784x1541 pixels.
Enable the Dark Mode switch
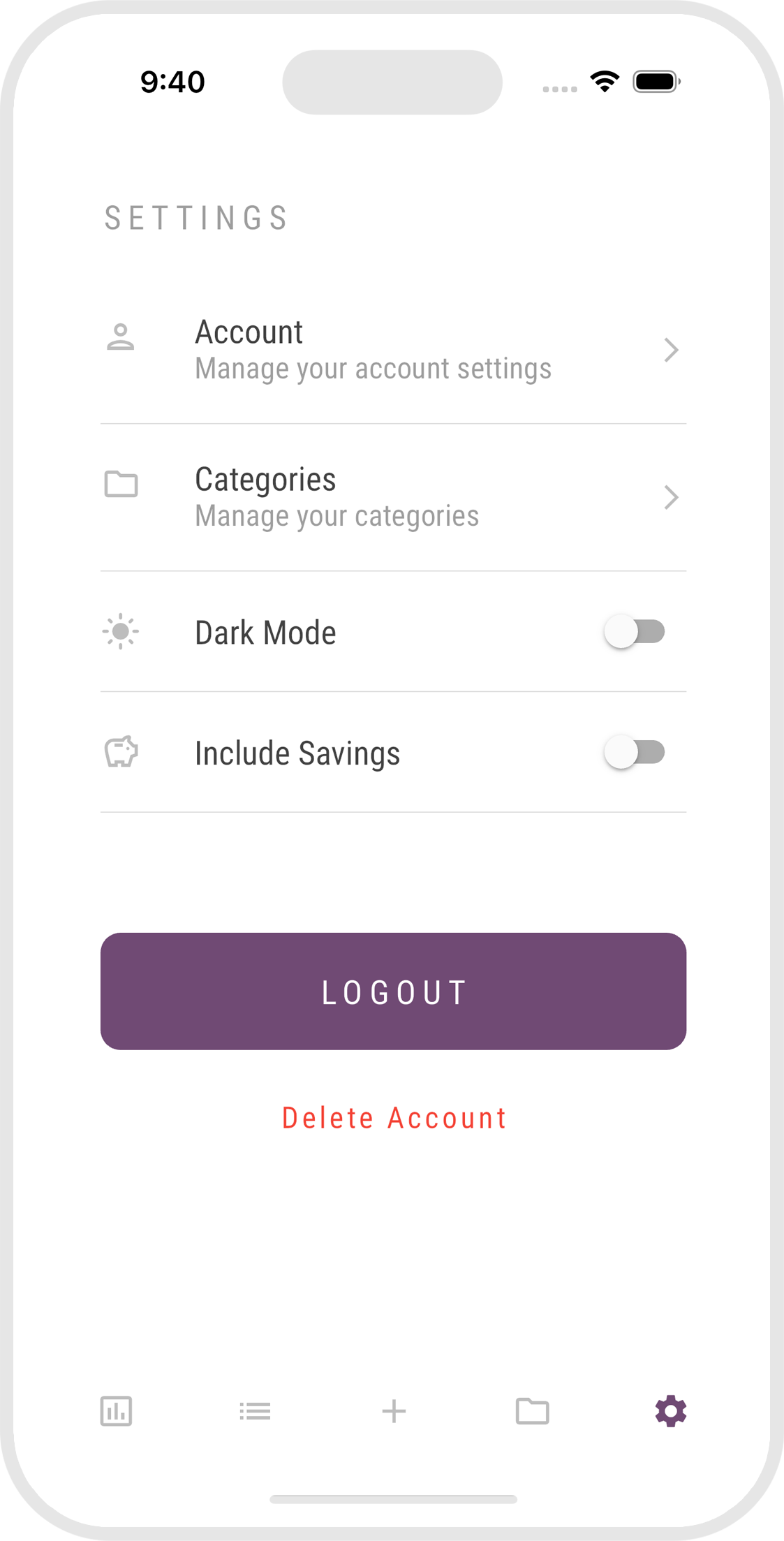[634, 632]
